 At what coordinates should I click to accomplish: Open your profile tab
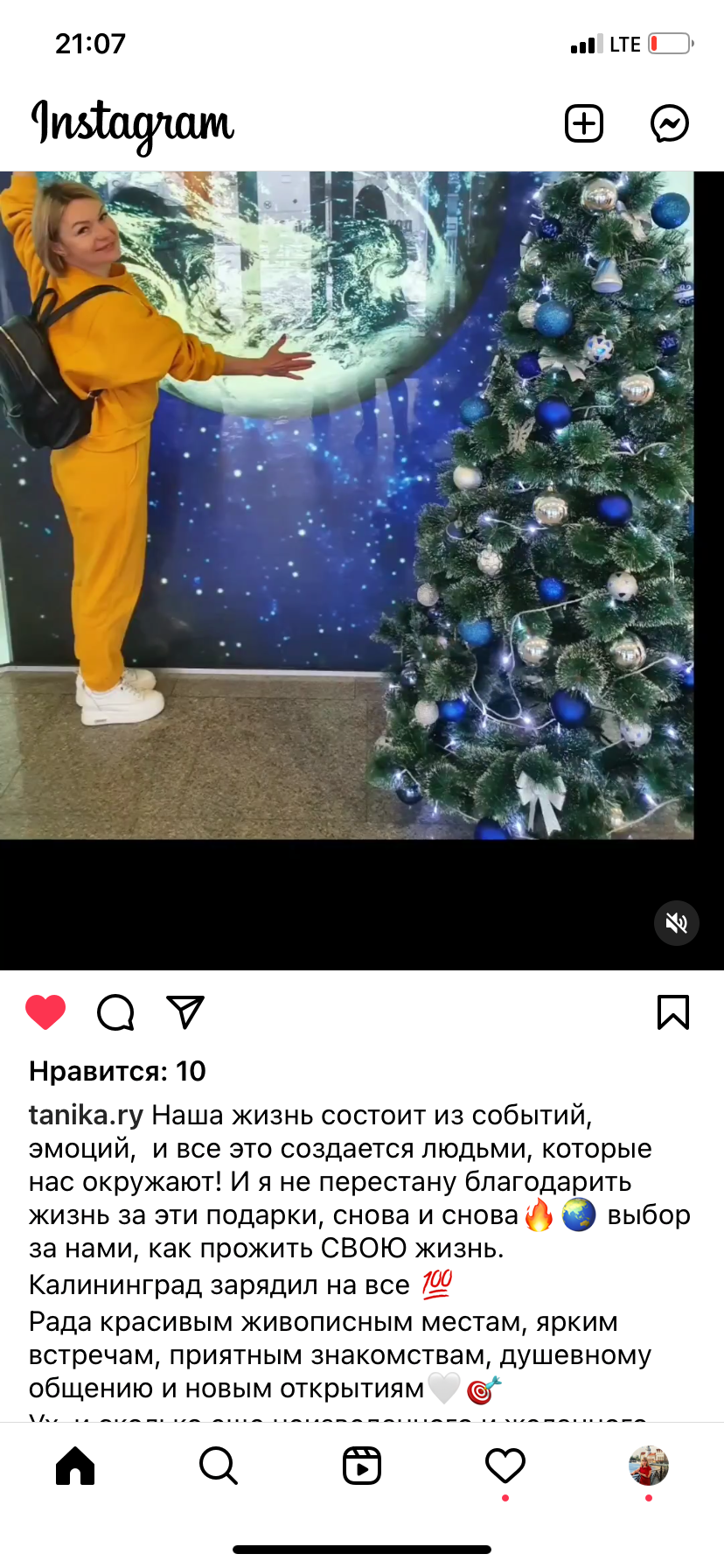point(649,1466)
